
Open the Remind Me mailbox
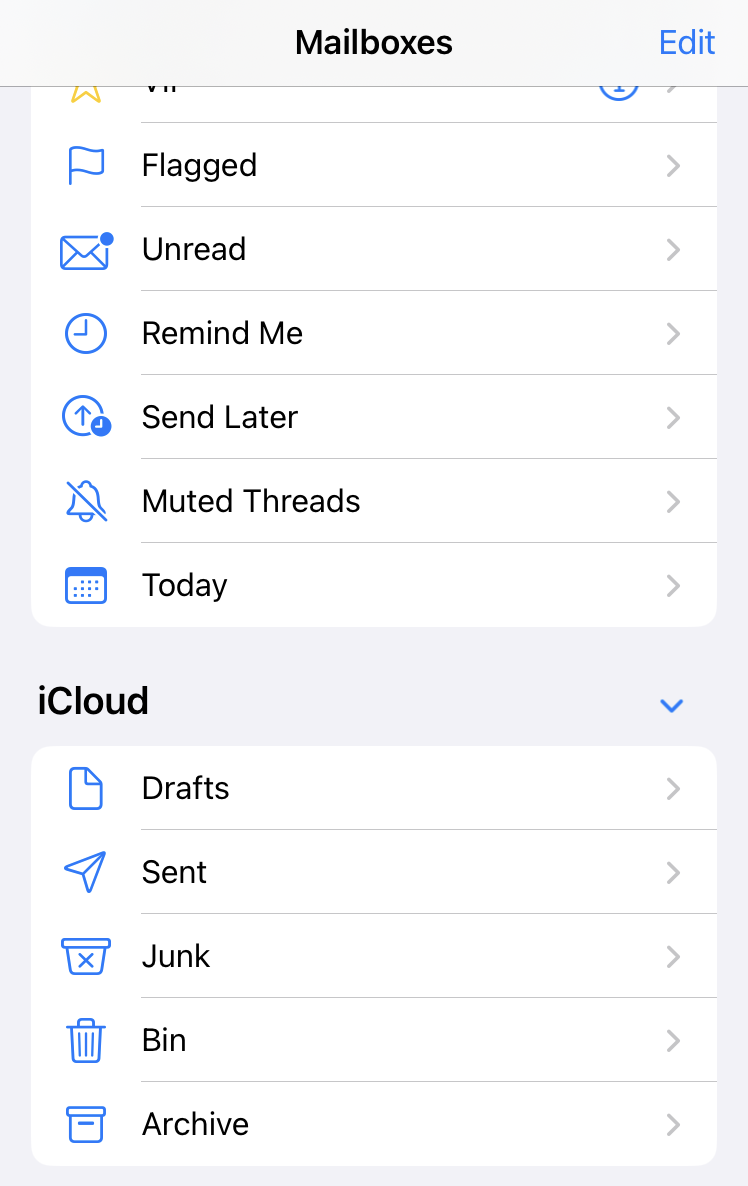coord(374,333)
